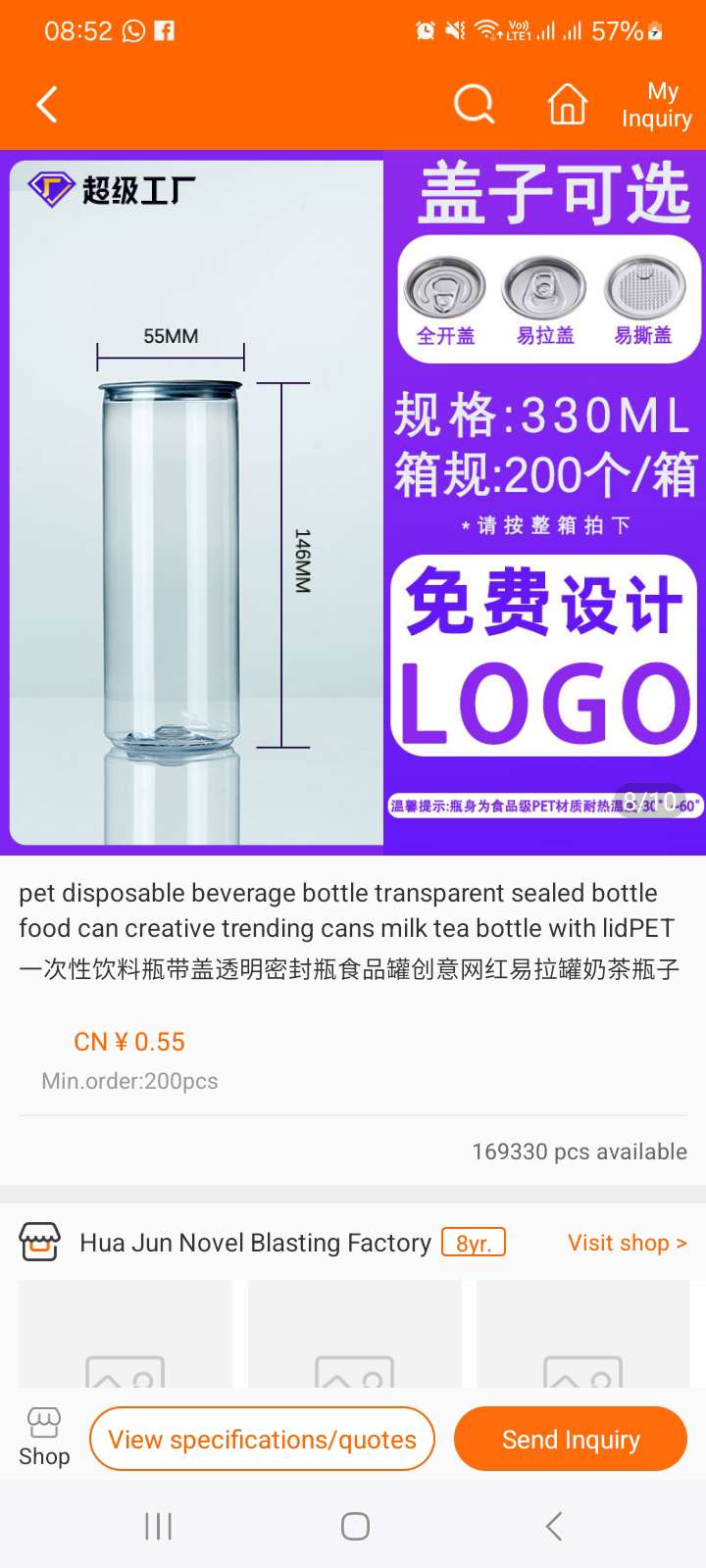Open recent apps from navigation bar

coord(158,1526)
